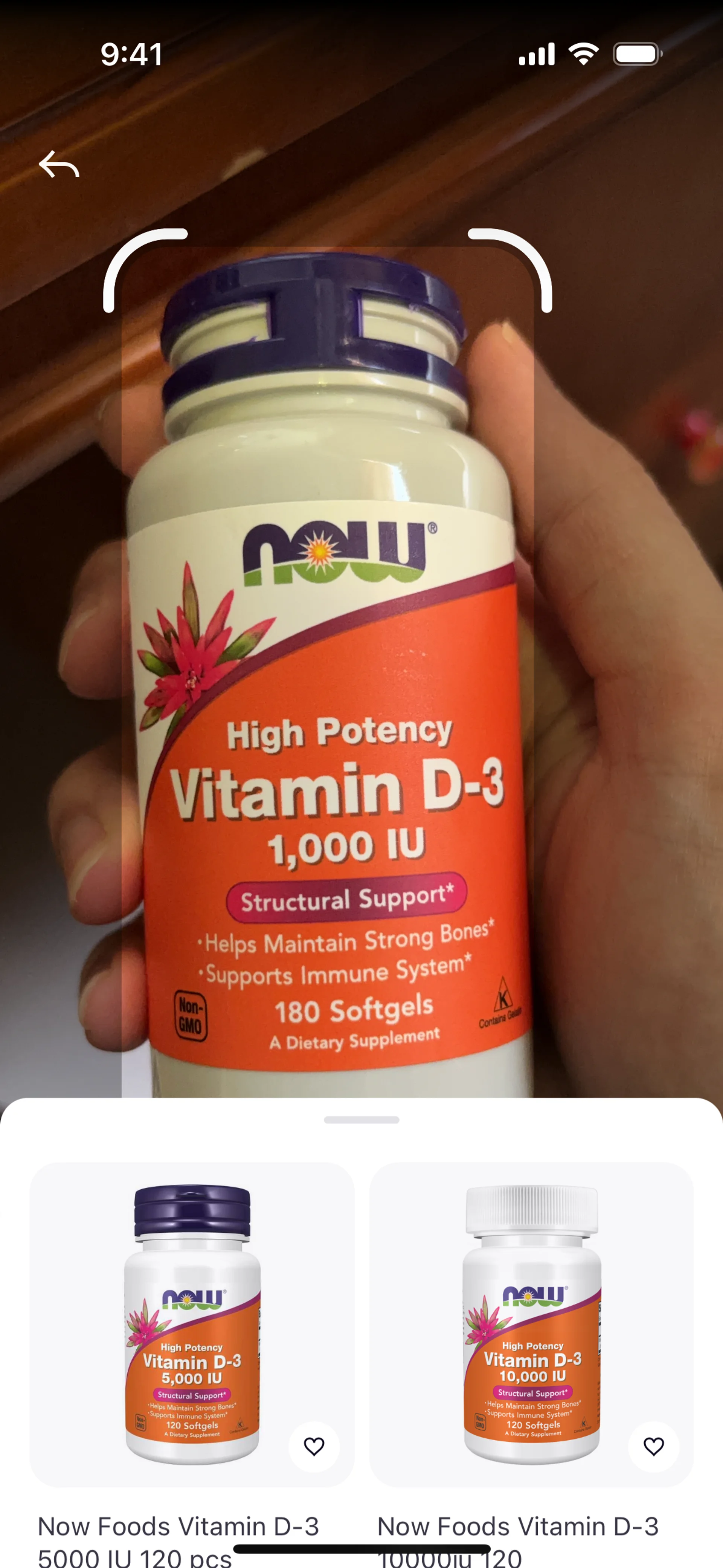
Task: Go back using the arrow icon
Action: coord(59,165)
